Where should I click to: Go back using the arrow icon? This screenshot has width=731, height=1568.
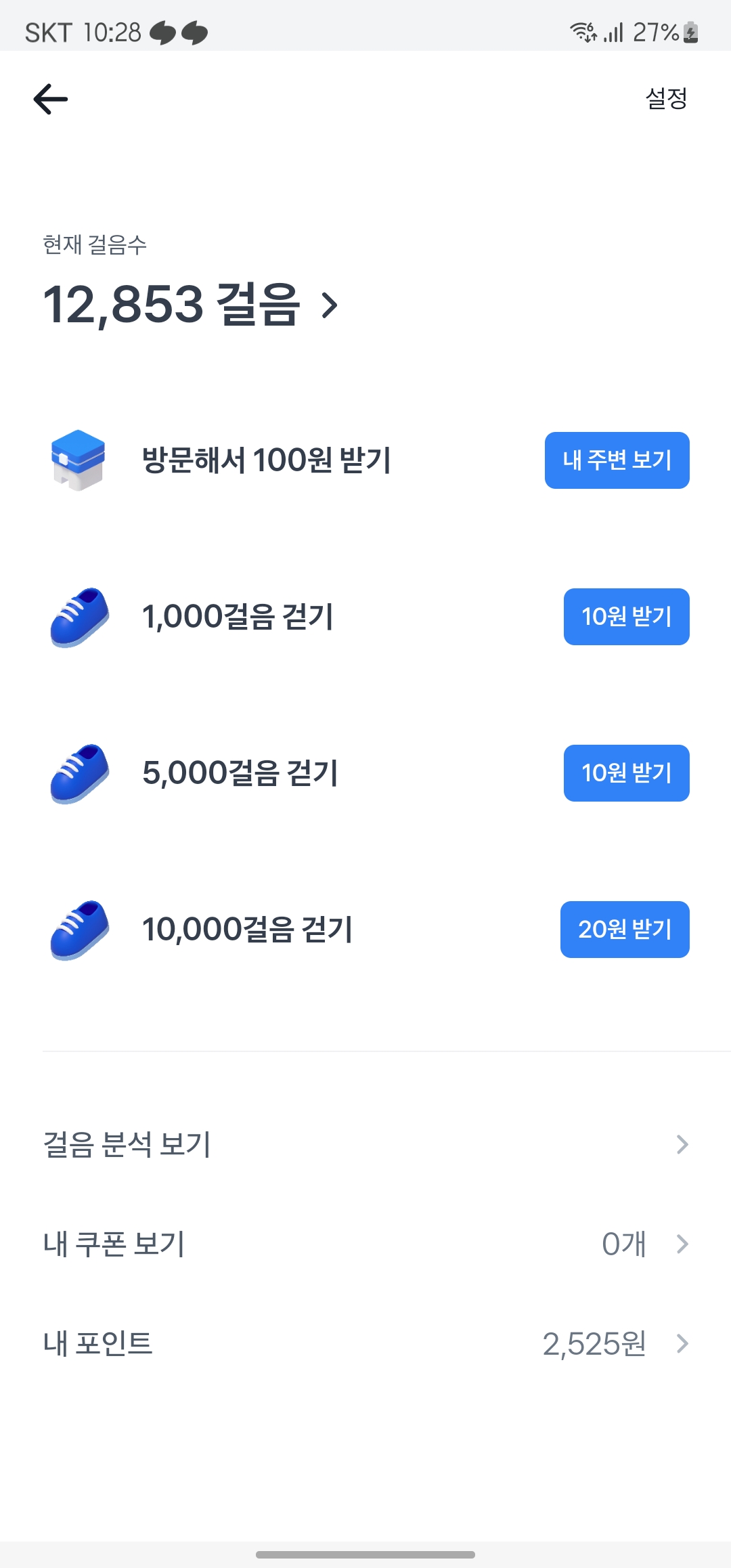51,99
